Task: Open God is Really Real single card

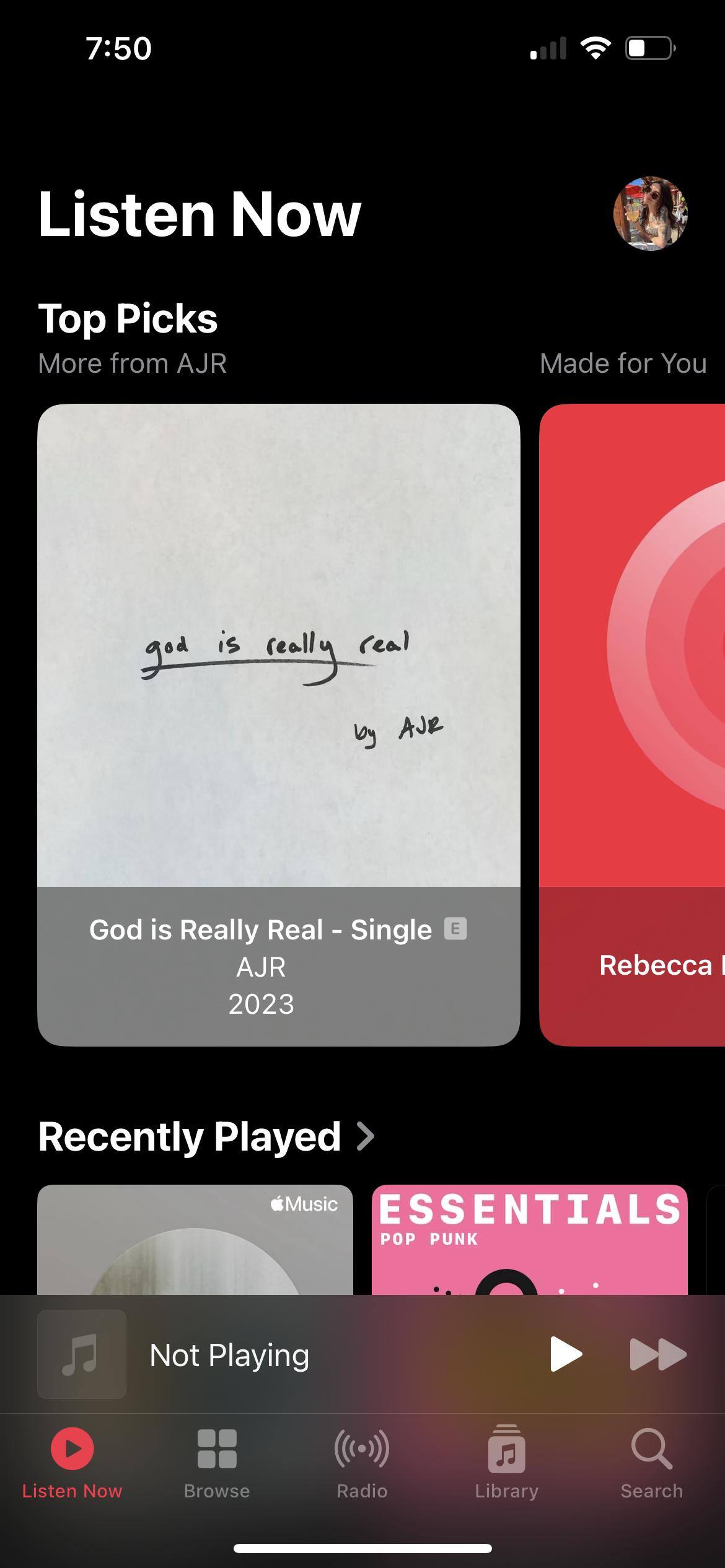Action: point(278,725)
